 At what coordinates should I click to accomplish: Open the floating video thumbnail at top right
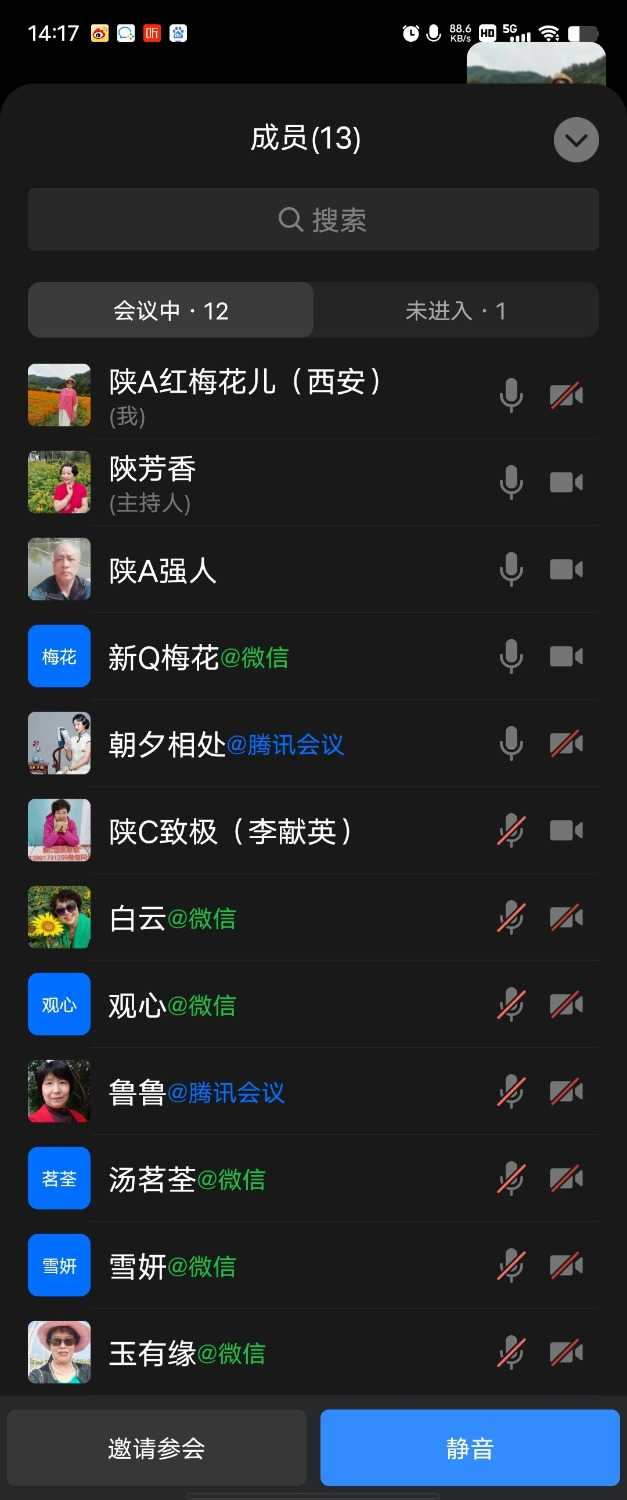[x=536, y=64]
